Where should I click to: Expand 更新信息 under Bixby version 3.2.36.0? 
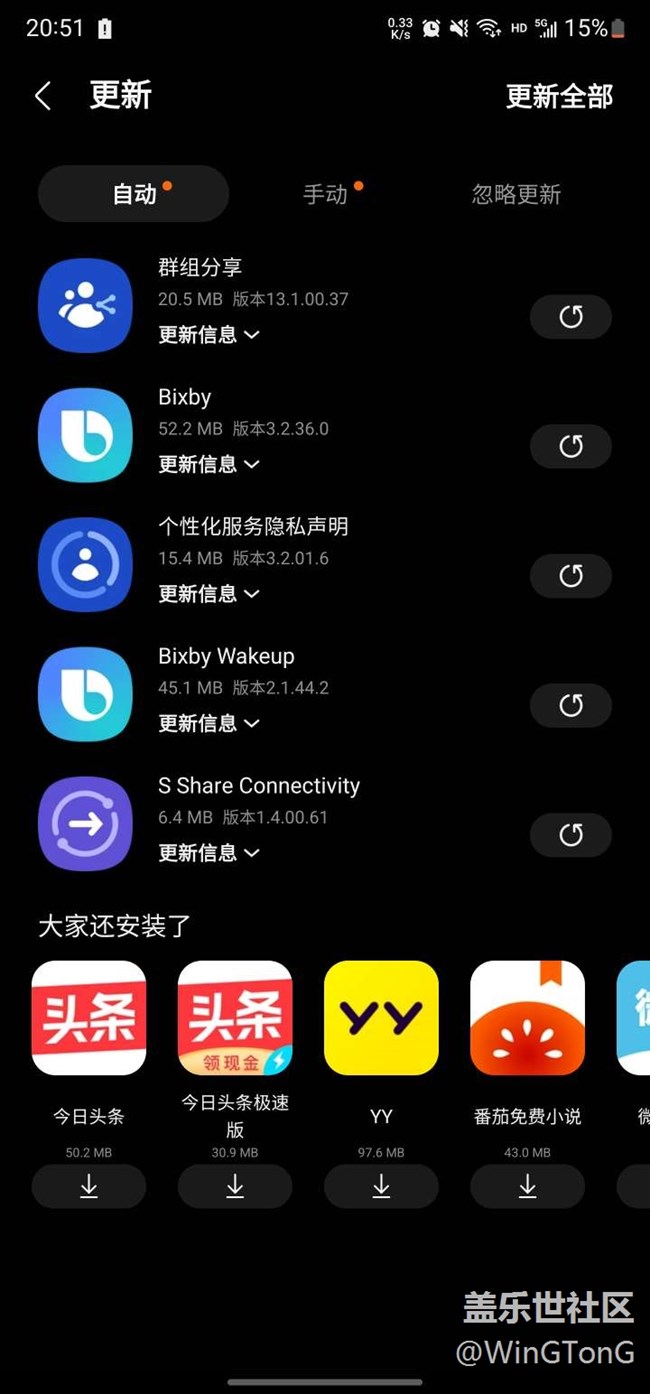coord(209,464)
